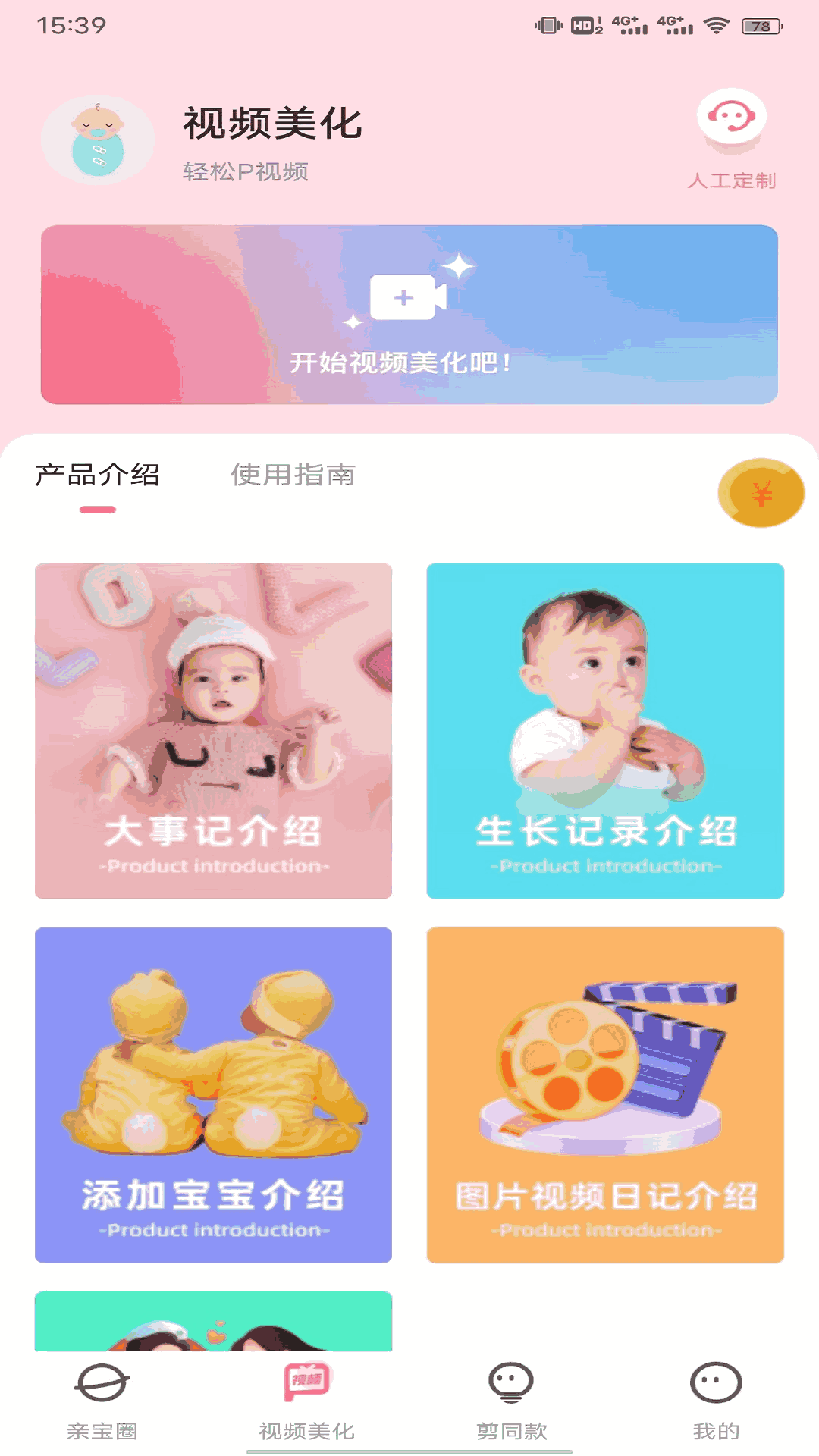The image size is (819, 1456).
Task: Tap the baby avatar at top
Action: [x=98, y=140]
